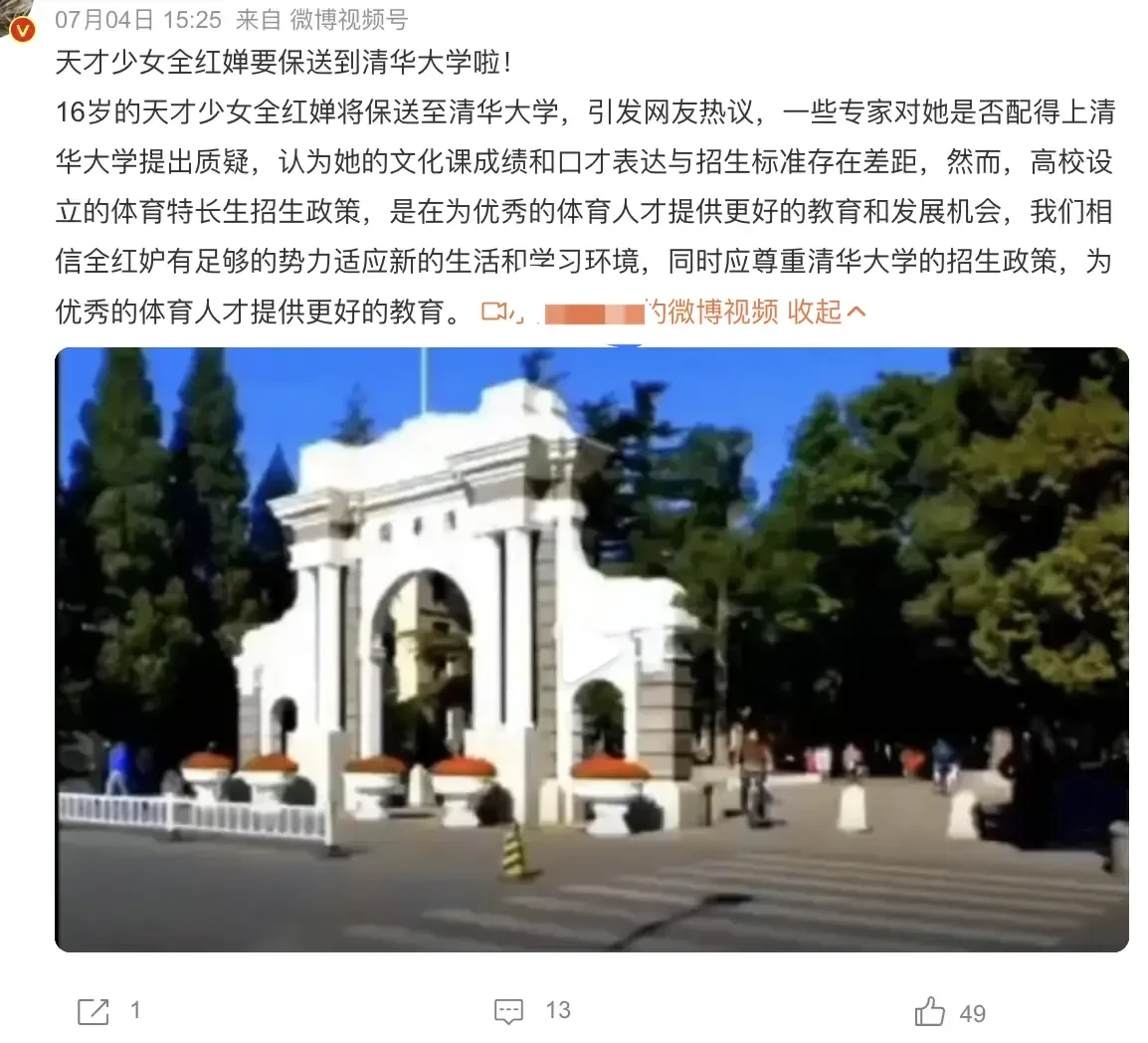The width and height of the screenshot is (1148, 1043).
Task: Play the Tsinghua gate video
Action: pyautogui.click(x=591, y=648)
